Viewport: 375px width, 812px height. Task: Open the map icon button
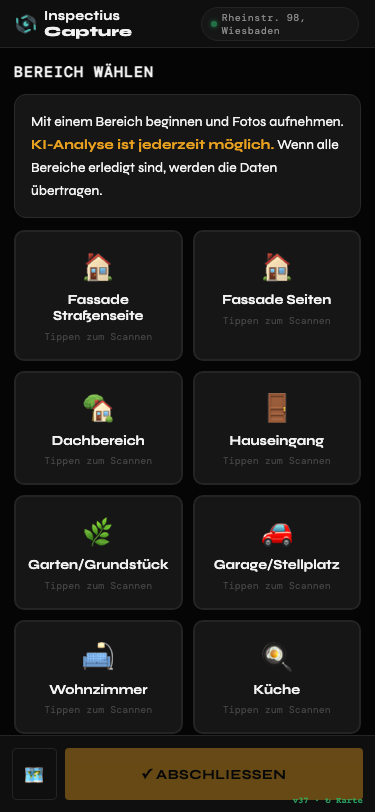click(x=34, y=774)
